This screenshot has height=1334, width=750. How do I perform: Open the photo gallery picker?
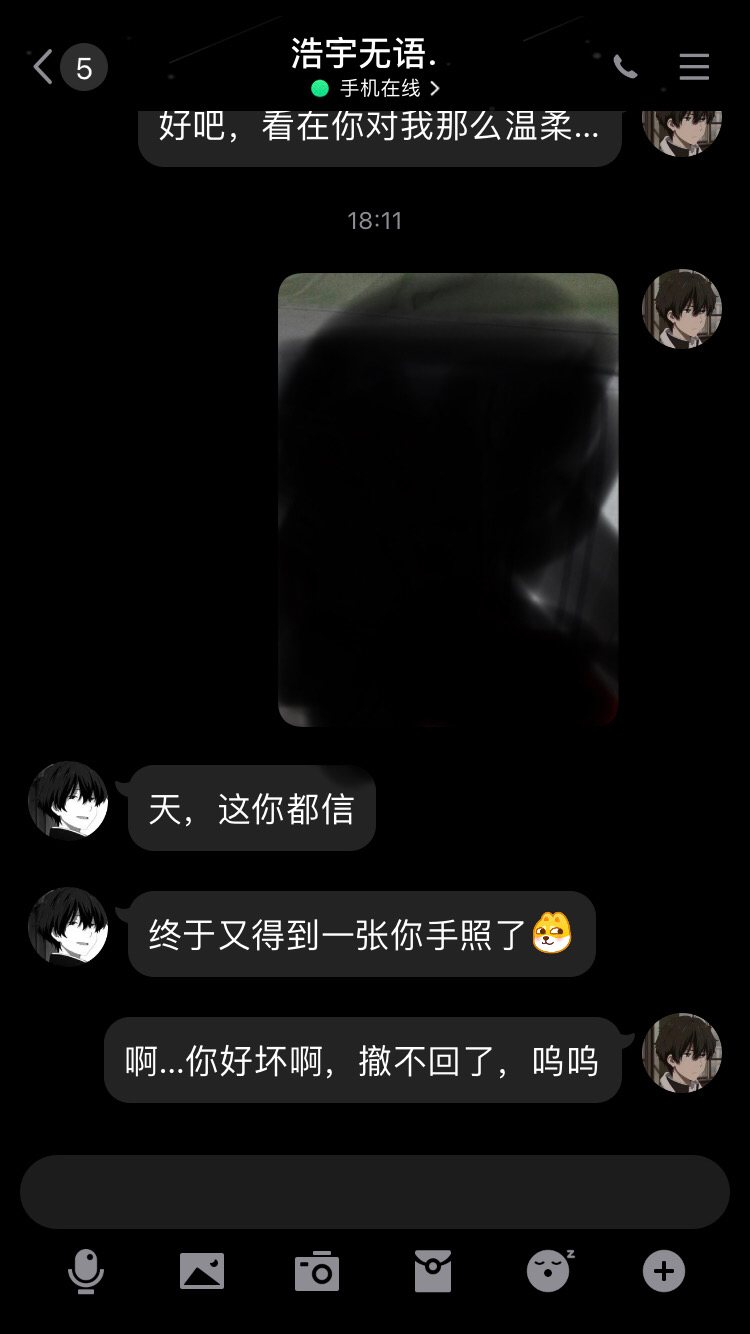click(202, 1272)
